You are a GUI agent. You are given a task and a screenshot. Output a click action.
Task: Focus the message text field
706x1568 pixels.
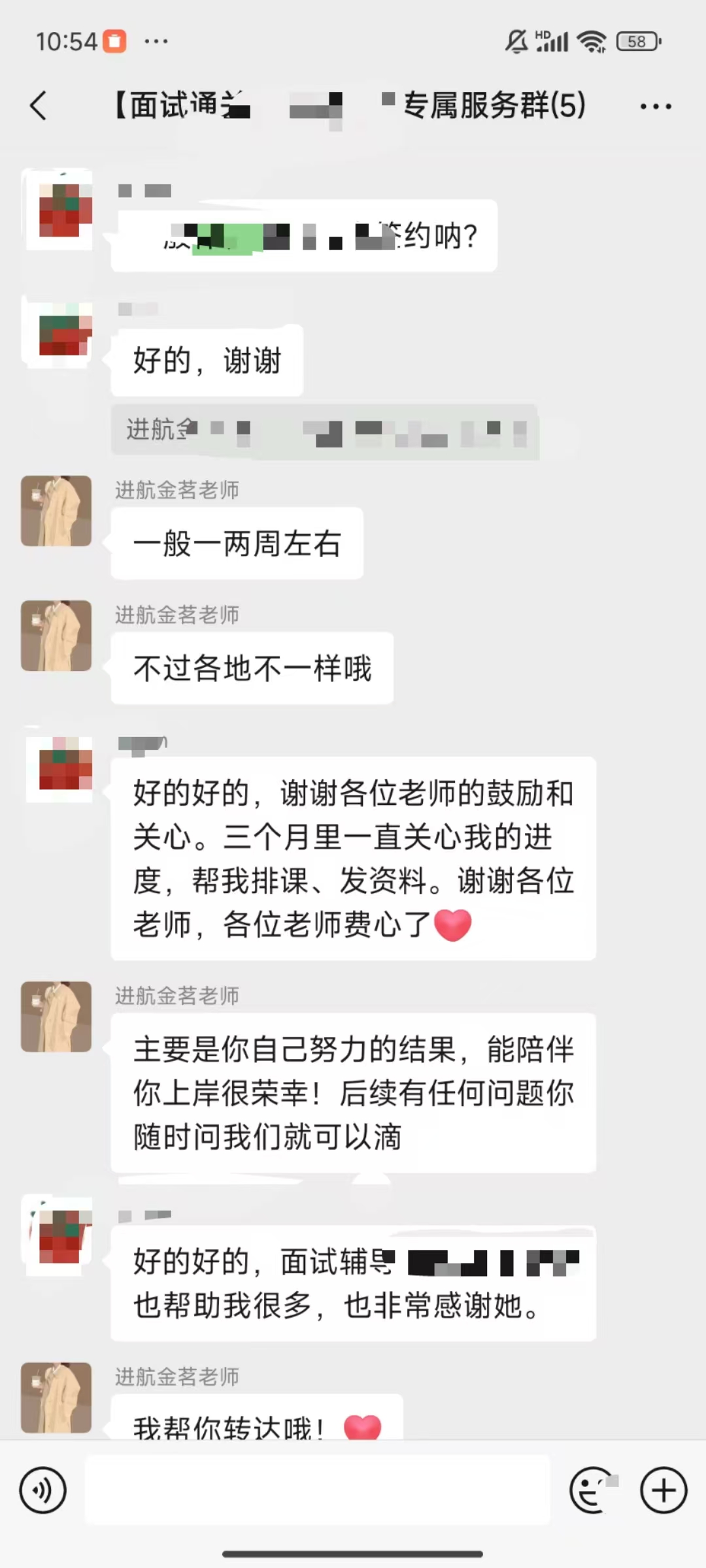point(318,1490)
